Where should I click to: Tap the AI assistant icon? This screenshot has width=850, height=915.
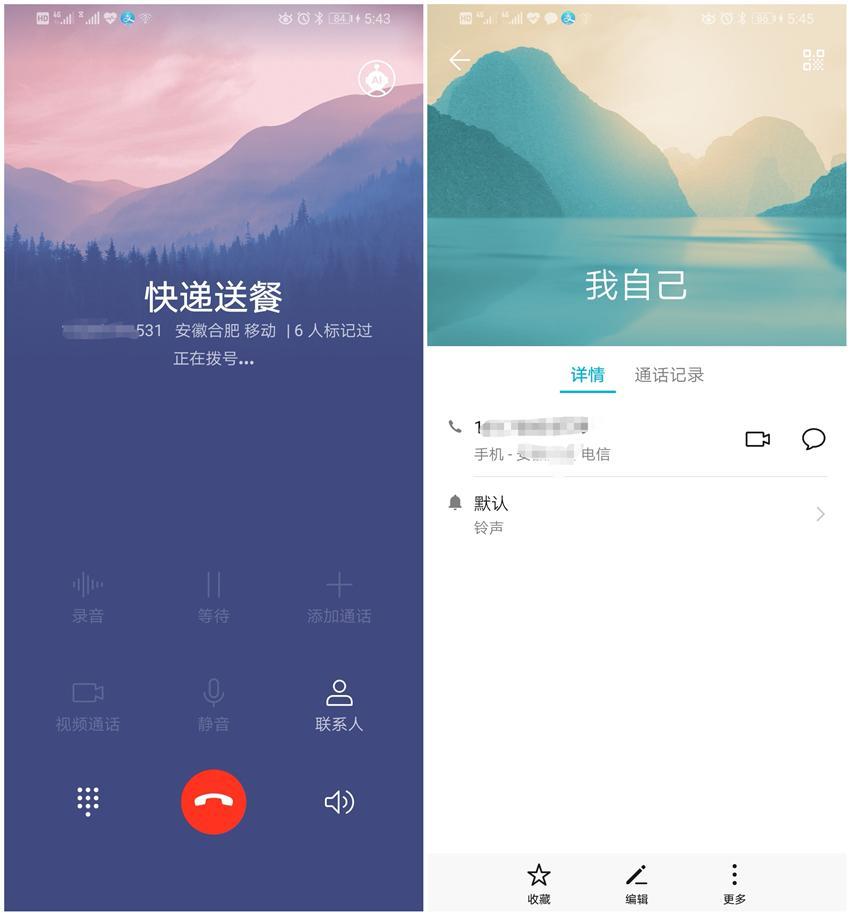pyautogui.click(x=376, y=79)
